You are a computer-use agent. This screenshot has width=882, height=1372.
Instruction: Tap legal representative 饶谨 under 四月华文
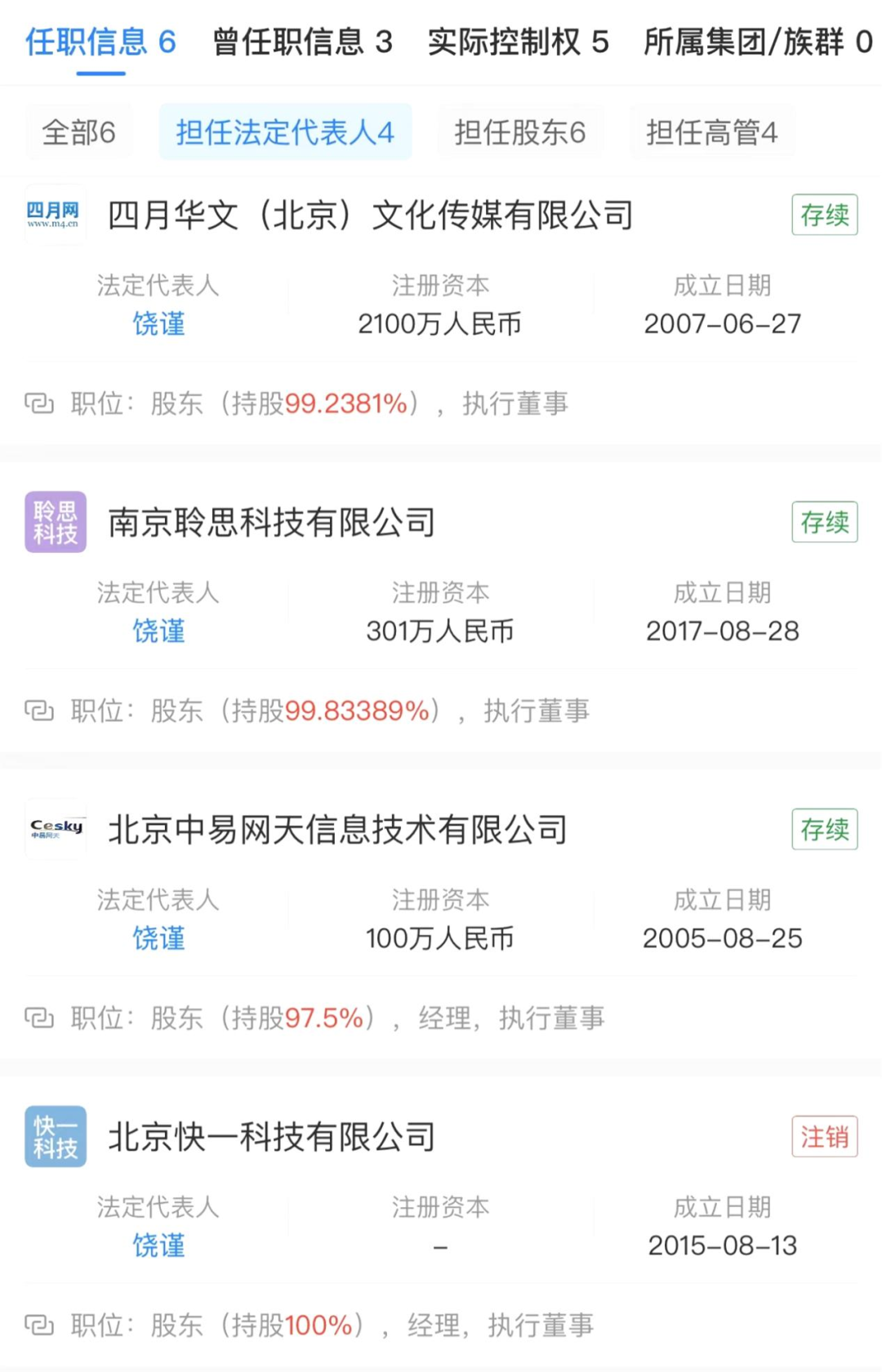(158, 324)
